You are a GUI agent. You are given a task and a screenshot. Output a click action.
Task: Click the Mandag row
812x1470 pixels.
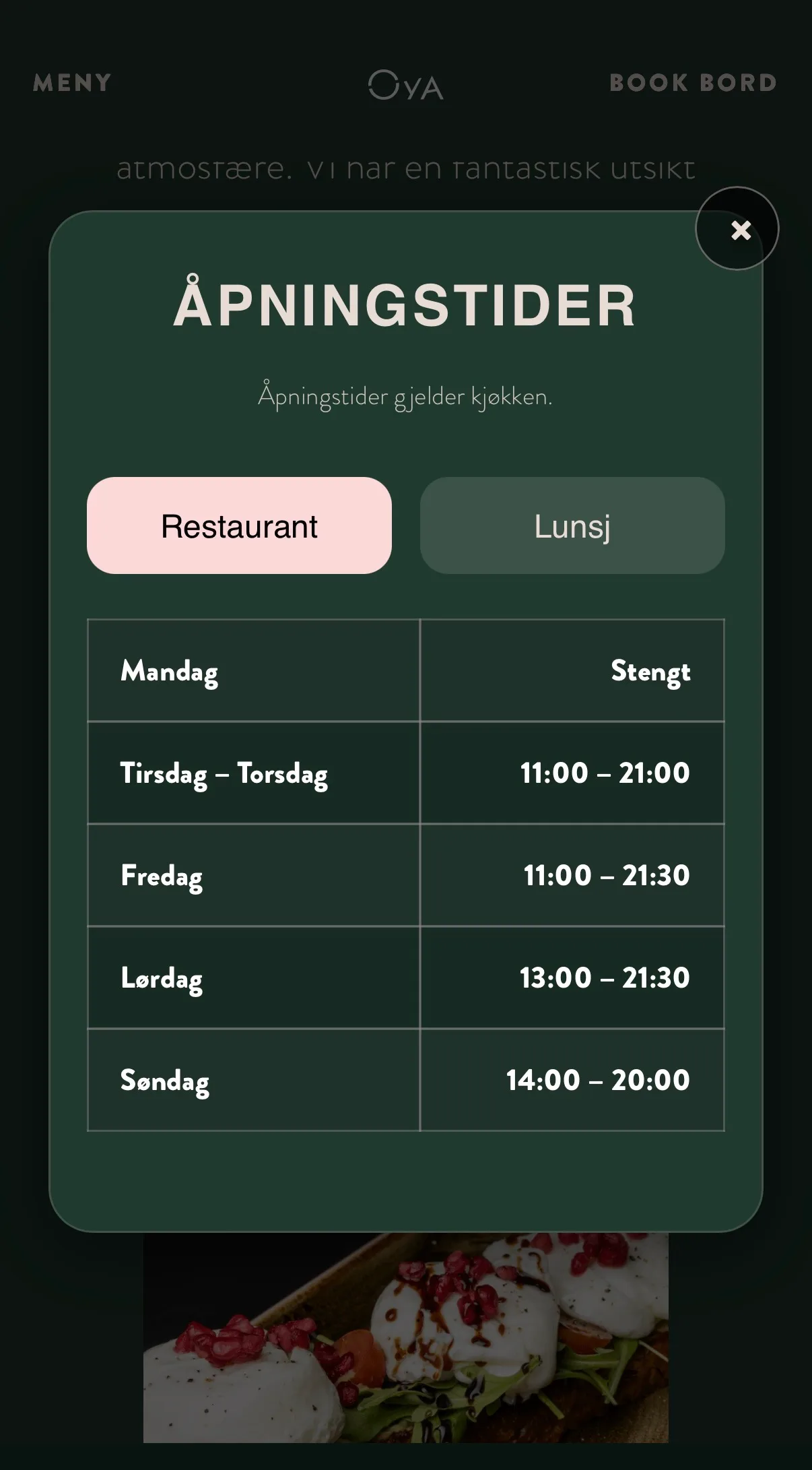pos(169,670)
